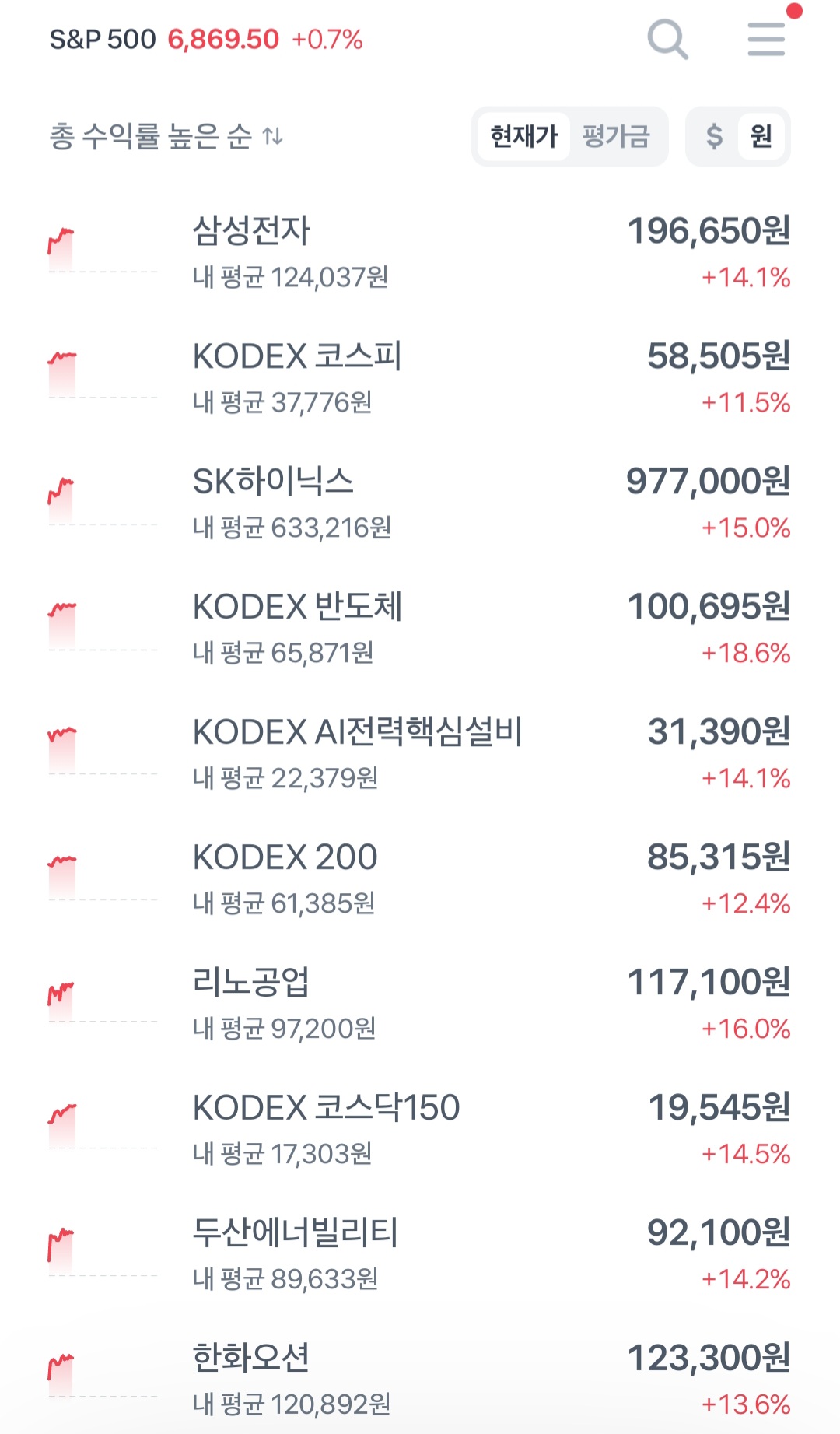Select the 원 currency option

(761, 137)
